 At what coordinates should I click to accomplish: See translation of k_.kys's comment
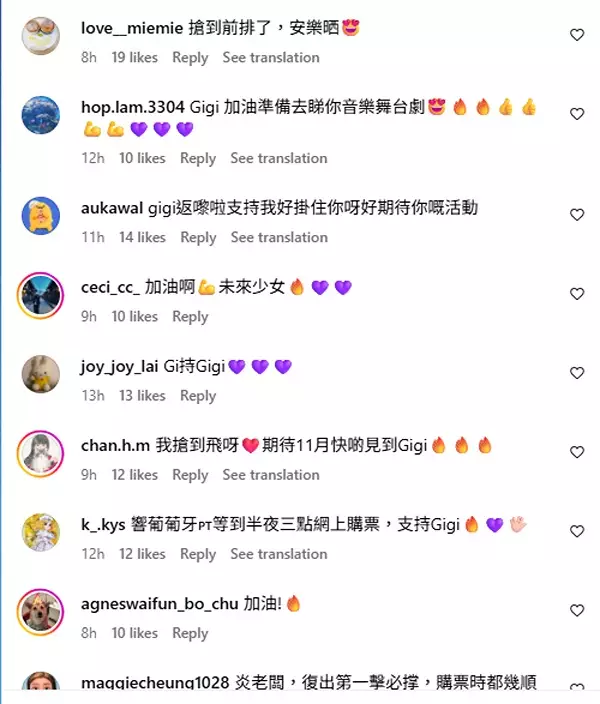278,554
